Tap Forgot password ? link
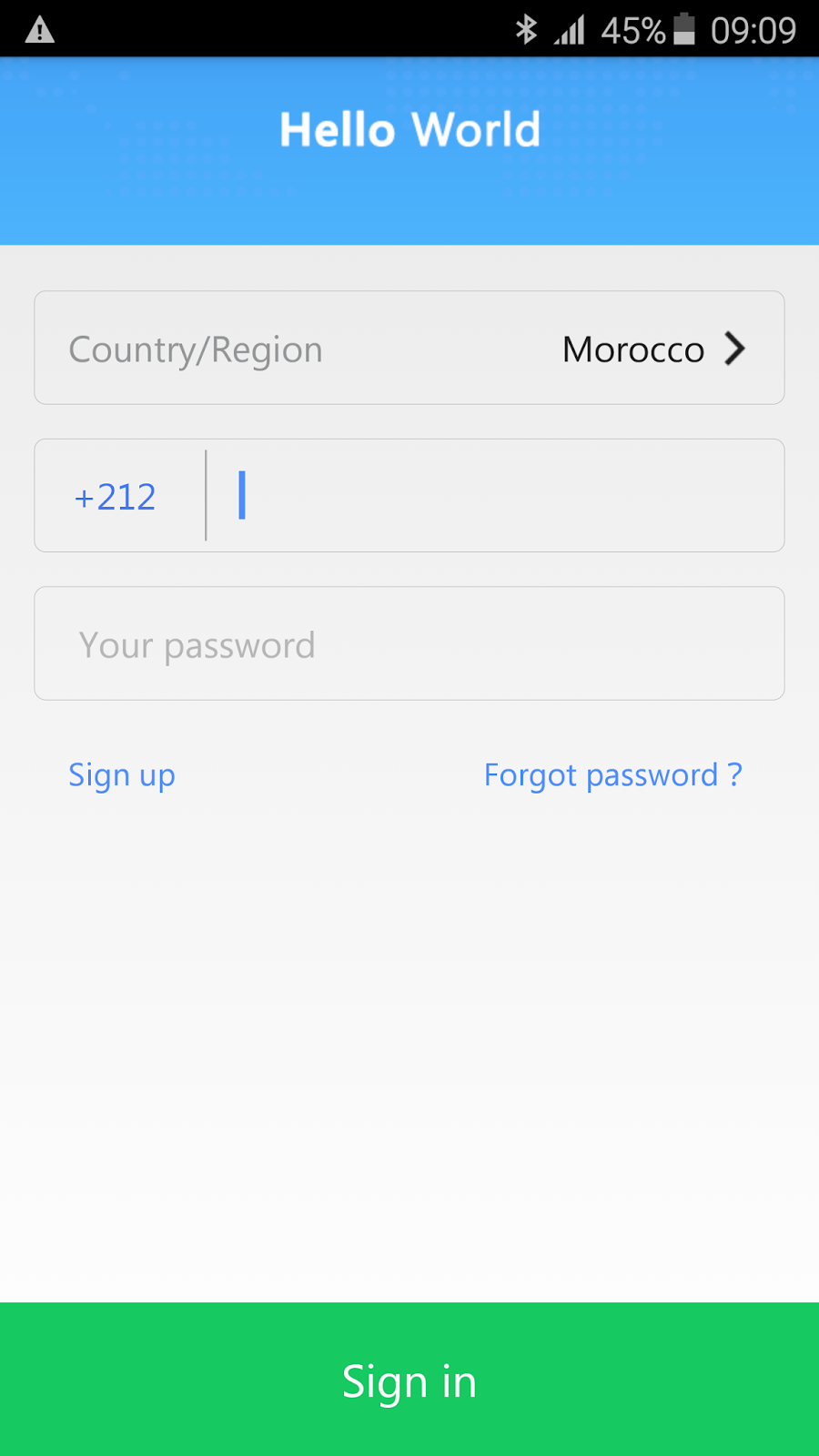This screenshot has width=819, height=1456. [612, 775]
